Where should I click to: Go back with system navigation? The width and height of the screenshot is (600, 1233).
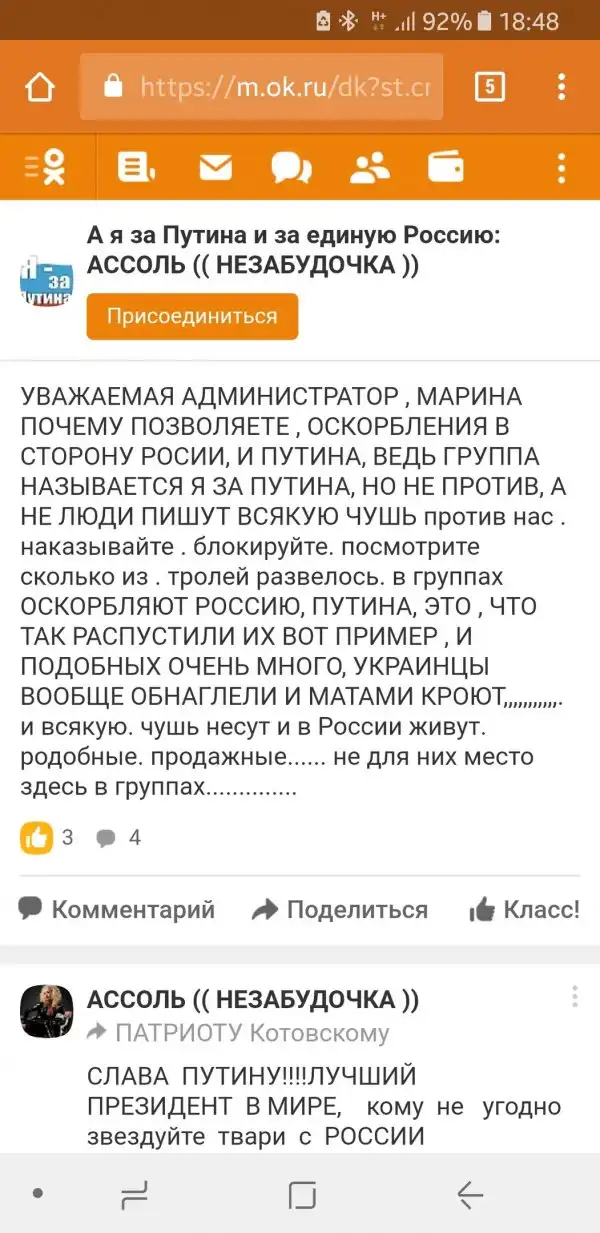pos(469,1194)
